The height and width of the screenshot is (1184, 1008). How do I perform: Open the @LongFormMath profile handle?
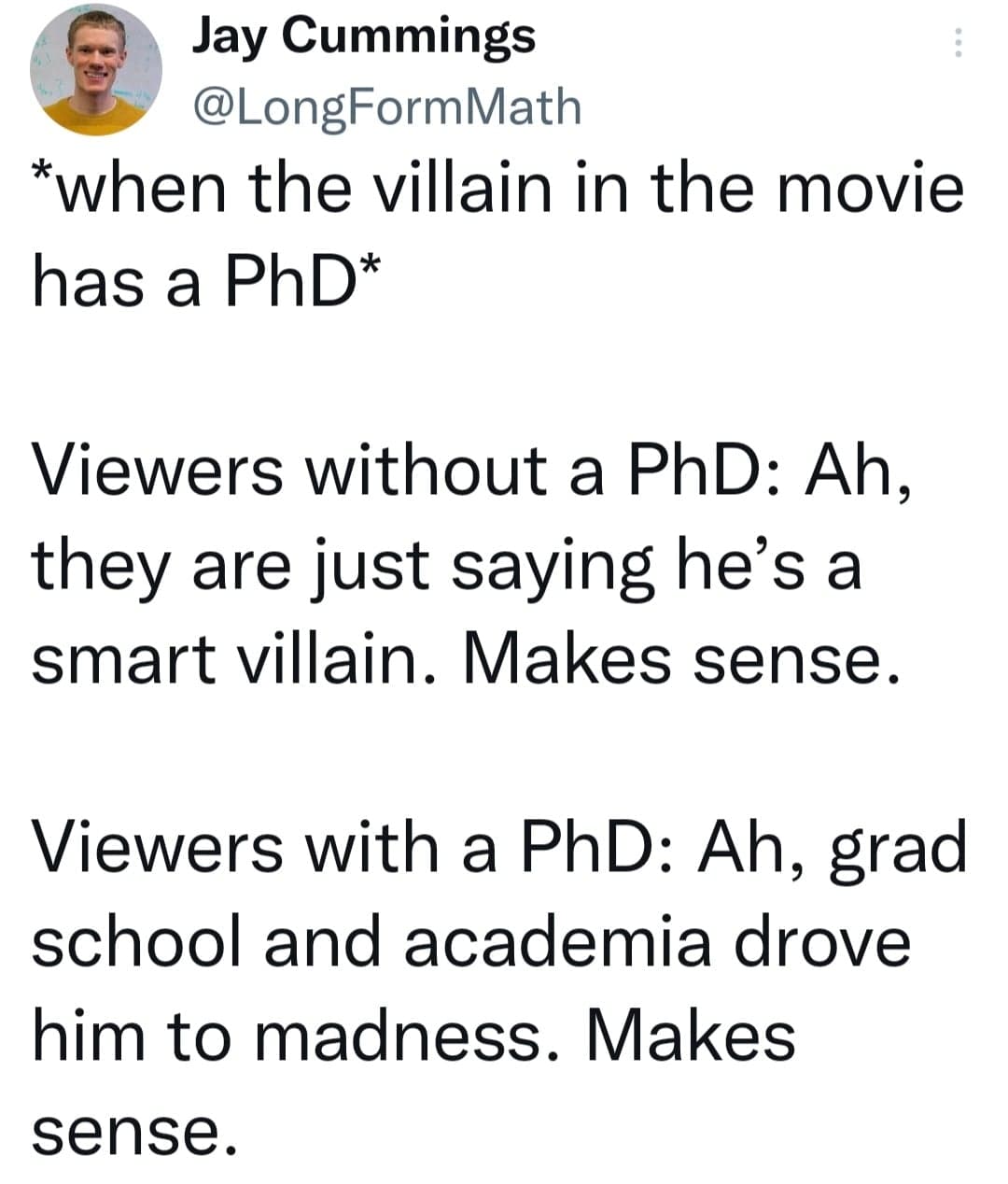click(386, 106)
